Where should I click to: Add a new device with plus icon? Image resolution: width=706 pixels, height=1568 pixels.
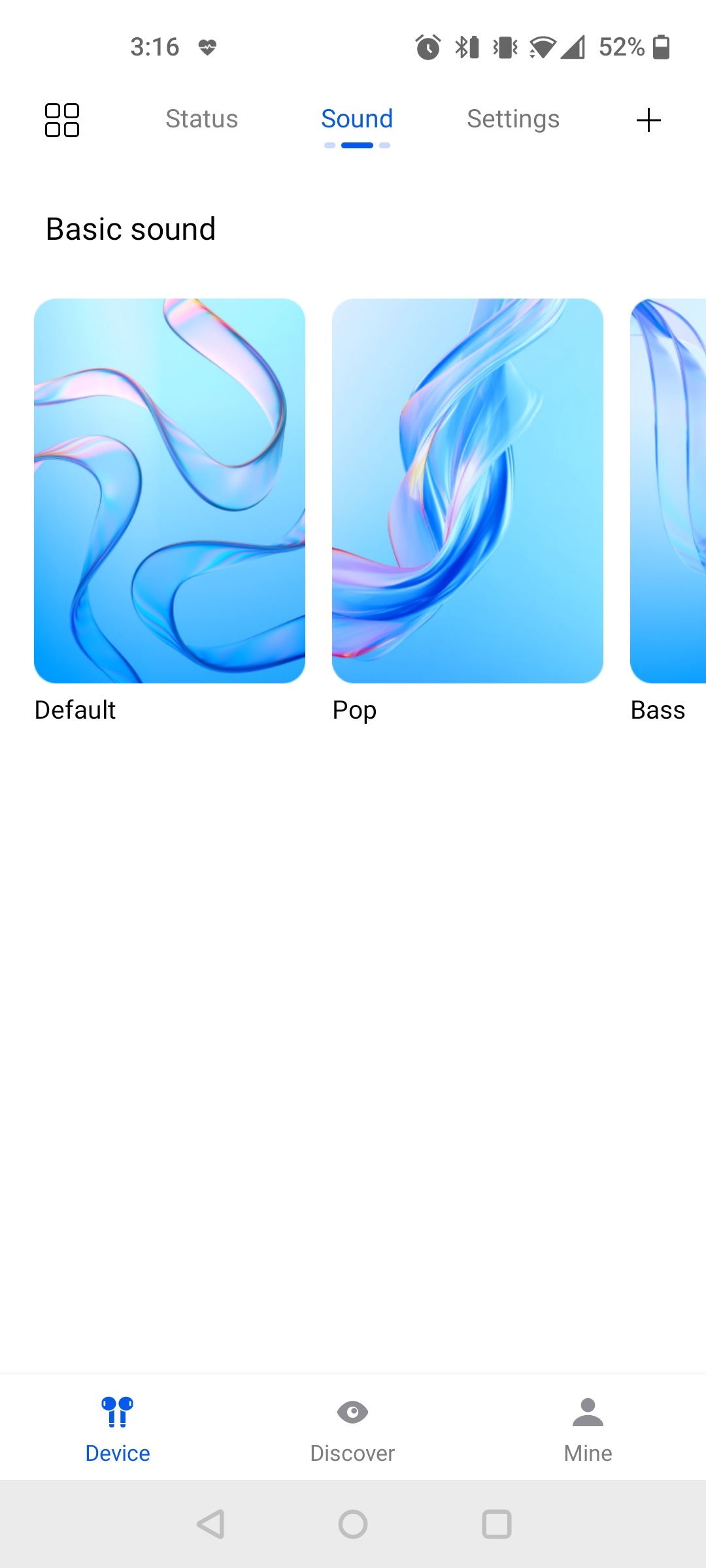[648, 120]
